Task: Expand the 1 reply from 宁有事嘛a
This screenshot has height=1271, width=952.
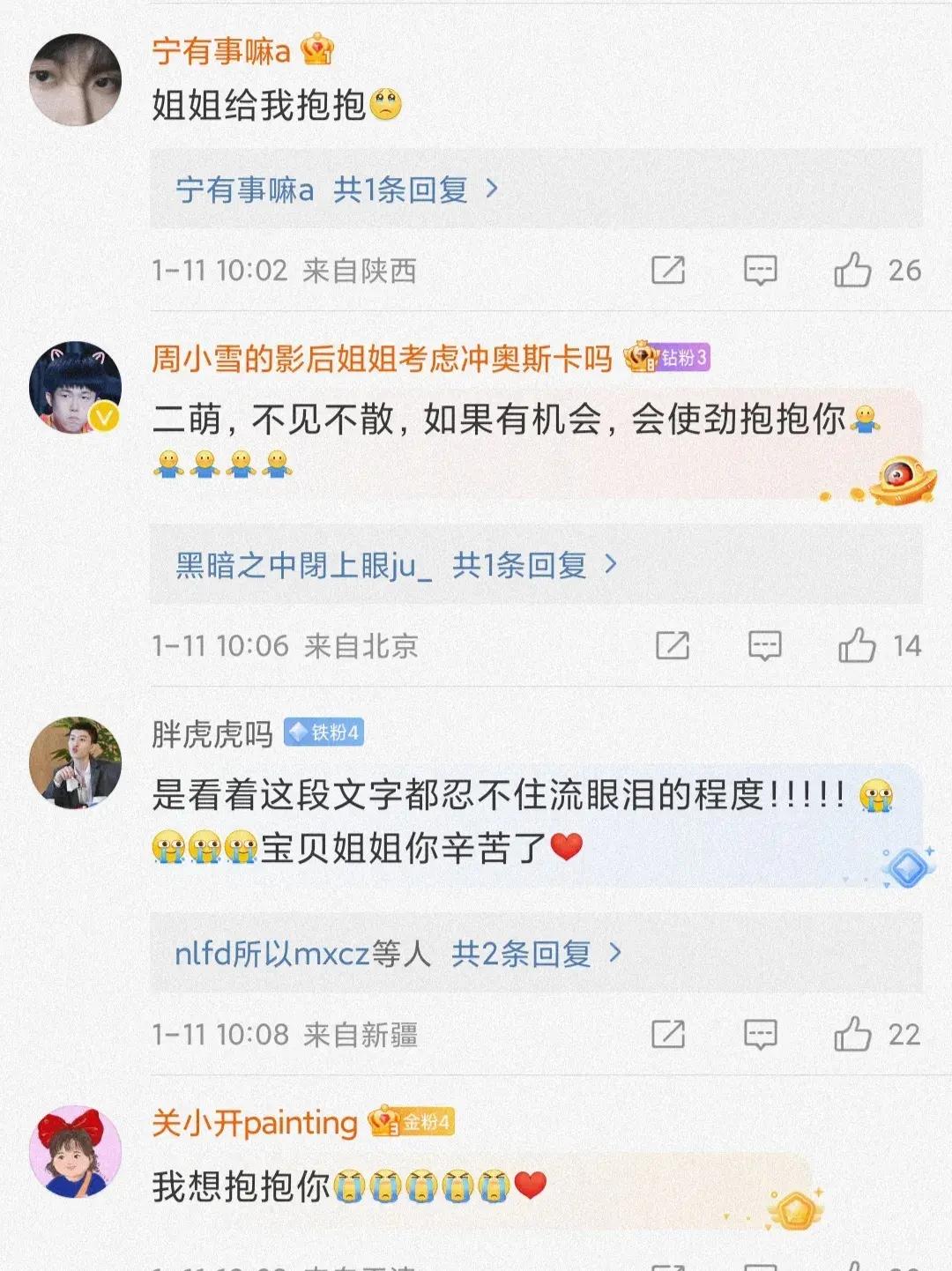Action: coord(337,190)
